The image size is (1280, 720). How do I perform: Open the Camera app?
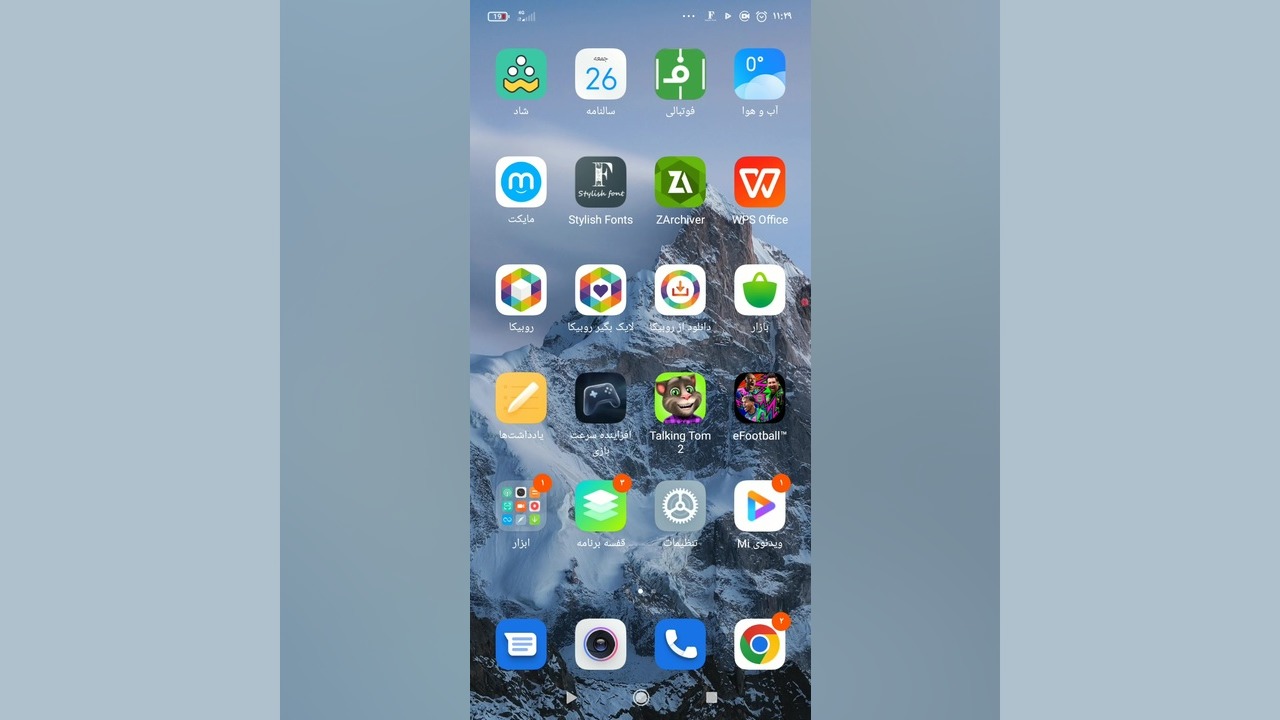601,644
